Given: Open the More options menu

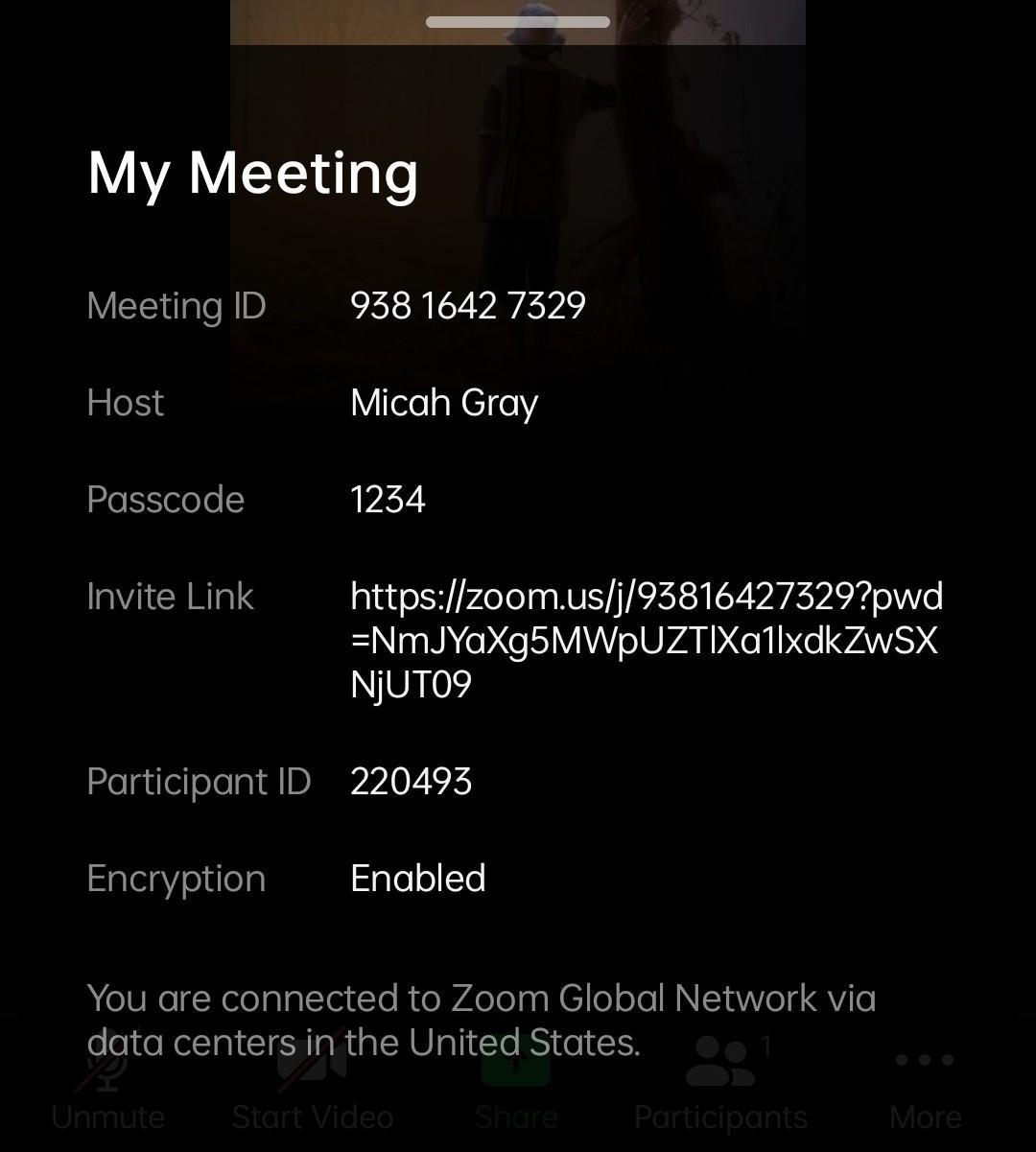Looking at the screenshot, I should [925, 1089].
